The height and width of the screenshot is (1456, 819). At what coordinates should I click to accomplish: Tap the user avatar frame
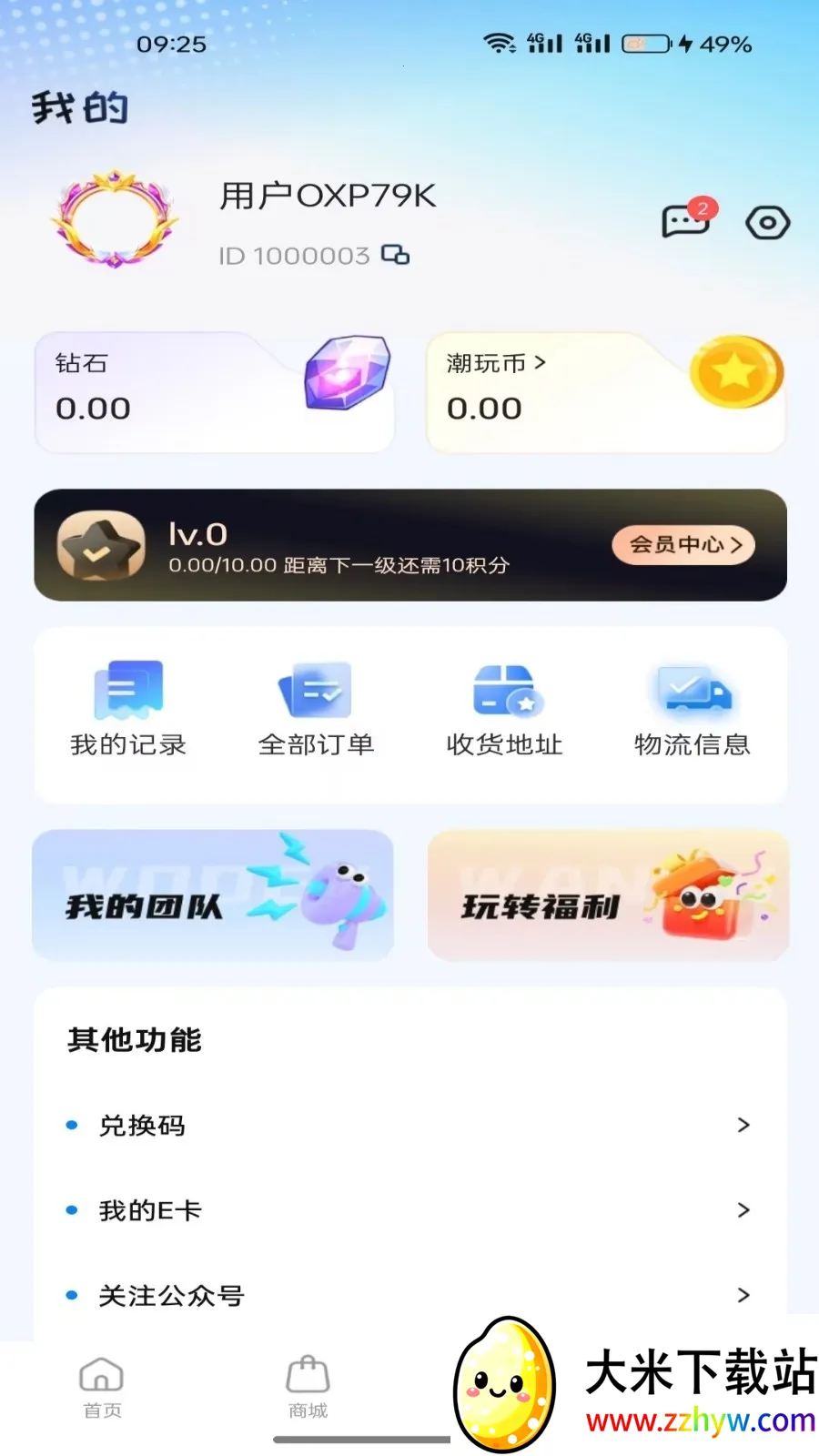[115, 218]
